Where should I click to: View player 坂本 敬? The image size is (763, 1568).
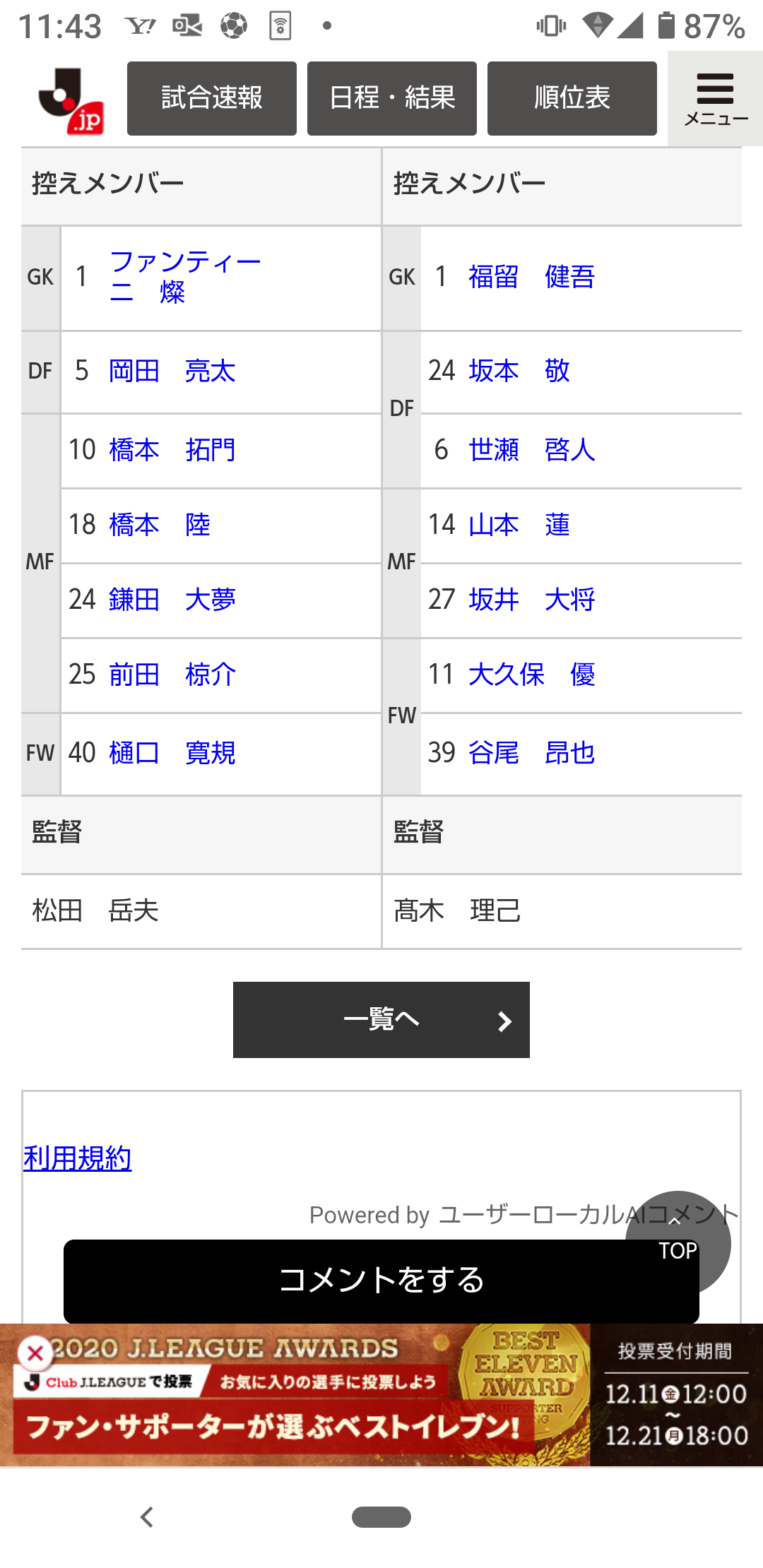(519, 371)
